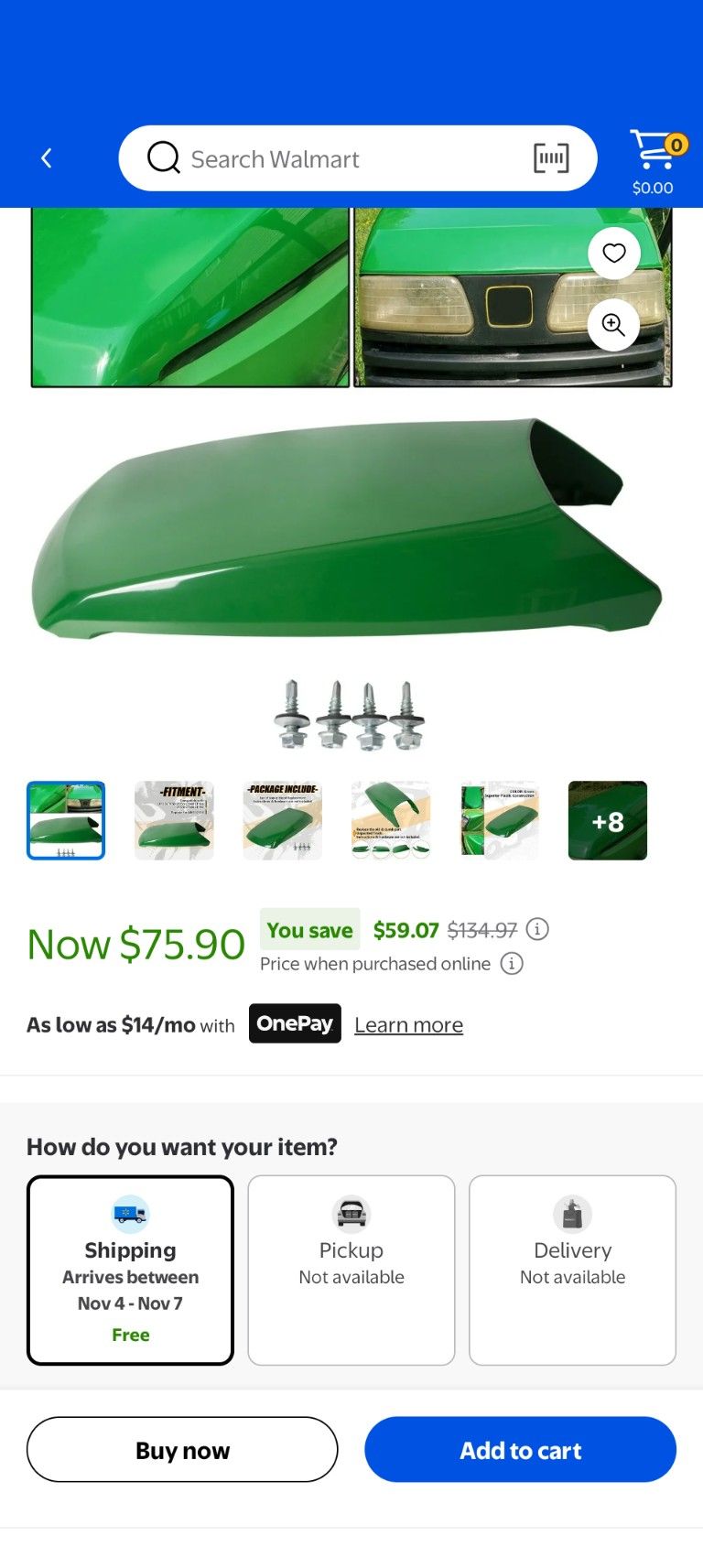Go back using the header arrow
Screen dimensions: 703x1568
46,158
